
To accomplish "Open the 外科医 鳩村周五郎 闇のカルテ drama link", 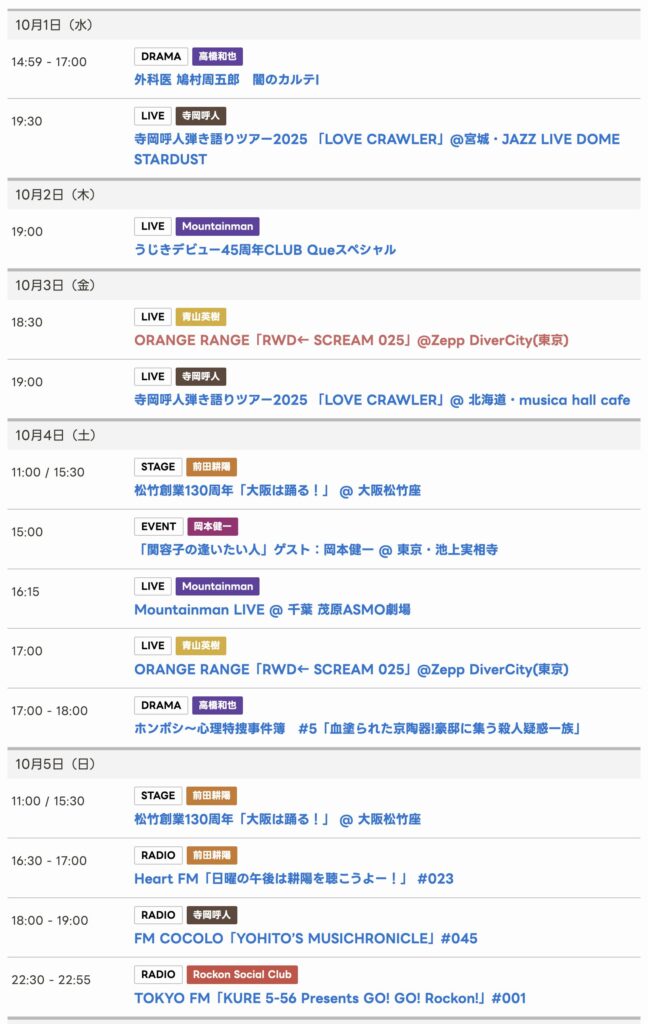I will click(226, 79).
